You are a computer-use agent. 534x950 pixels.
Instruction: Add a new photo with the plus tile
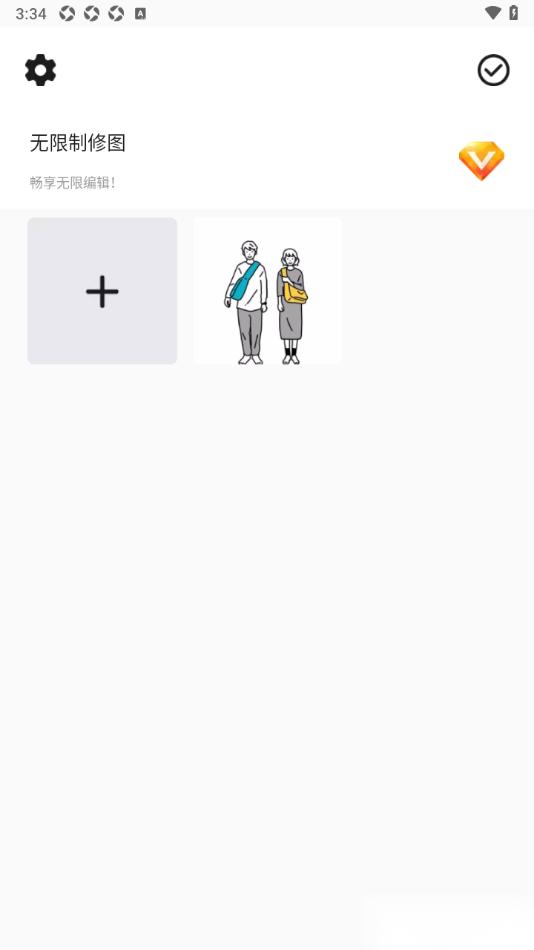click(102, 291)
